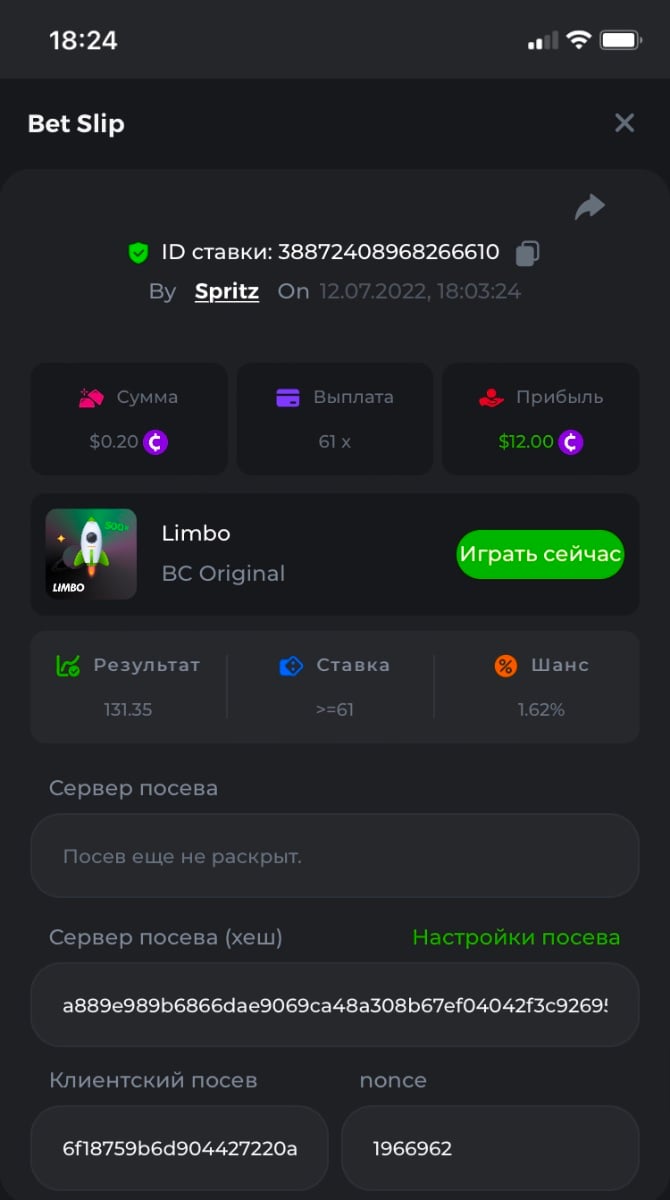The height and width of the screenshot is (1200, 670).
Task: Tap the Клиентский посев field
Action: point(180,1148)
